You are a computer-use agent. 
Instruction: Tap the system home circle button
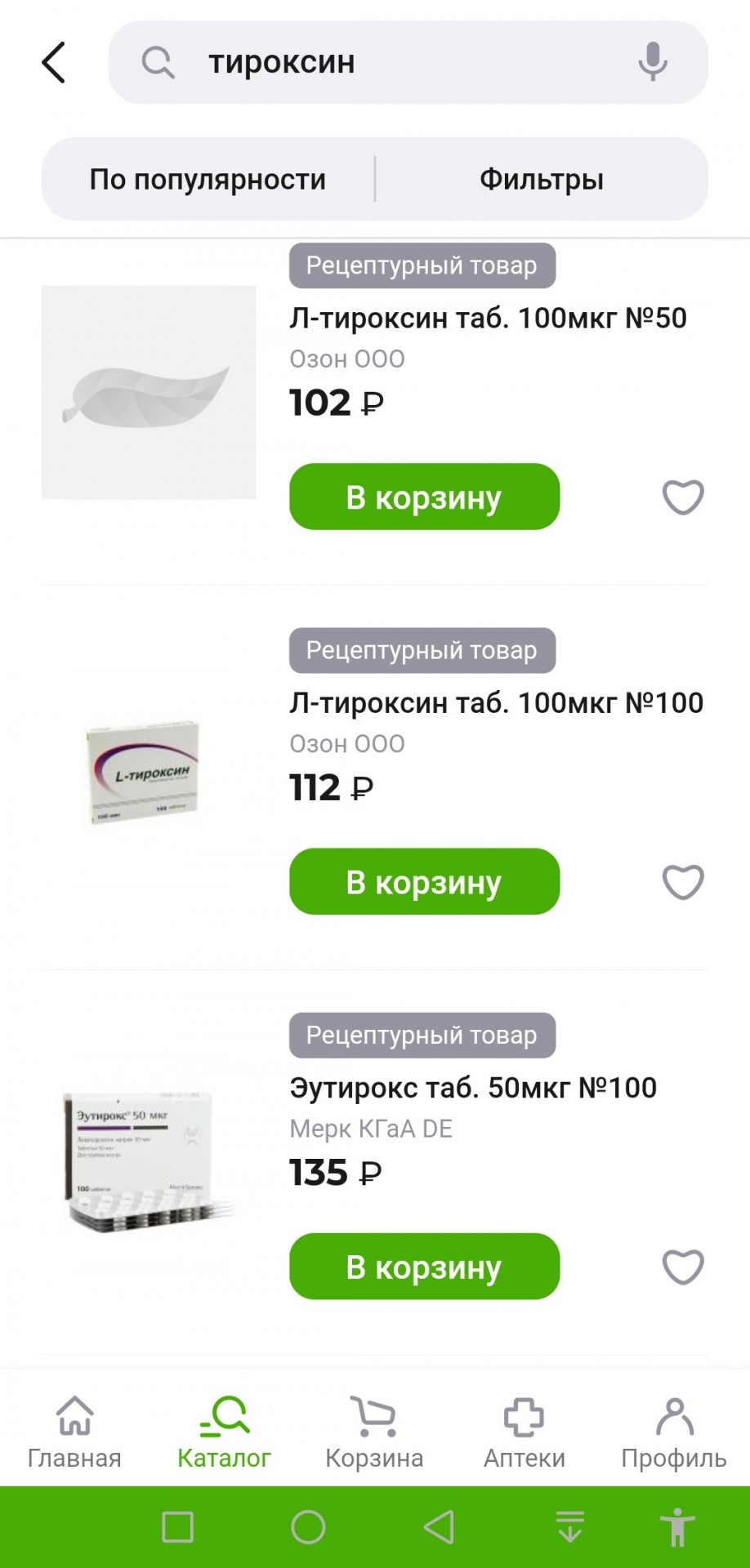pos(308,1526)
